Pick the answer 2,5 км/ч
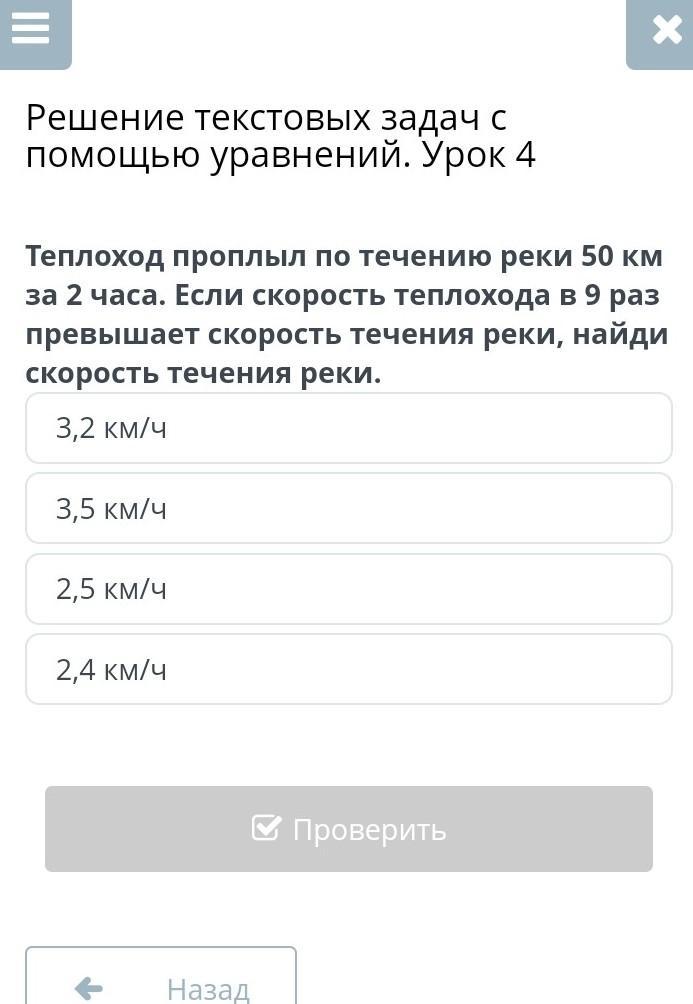The height and width of the screenshot is (1004, 693). tap(348, 589)
